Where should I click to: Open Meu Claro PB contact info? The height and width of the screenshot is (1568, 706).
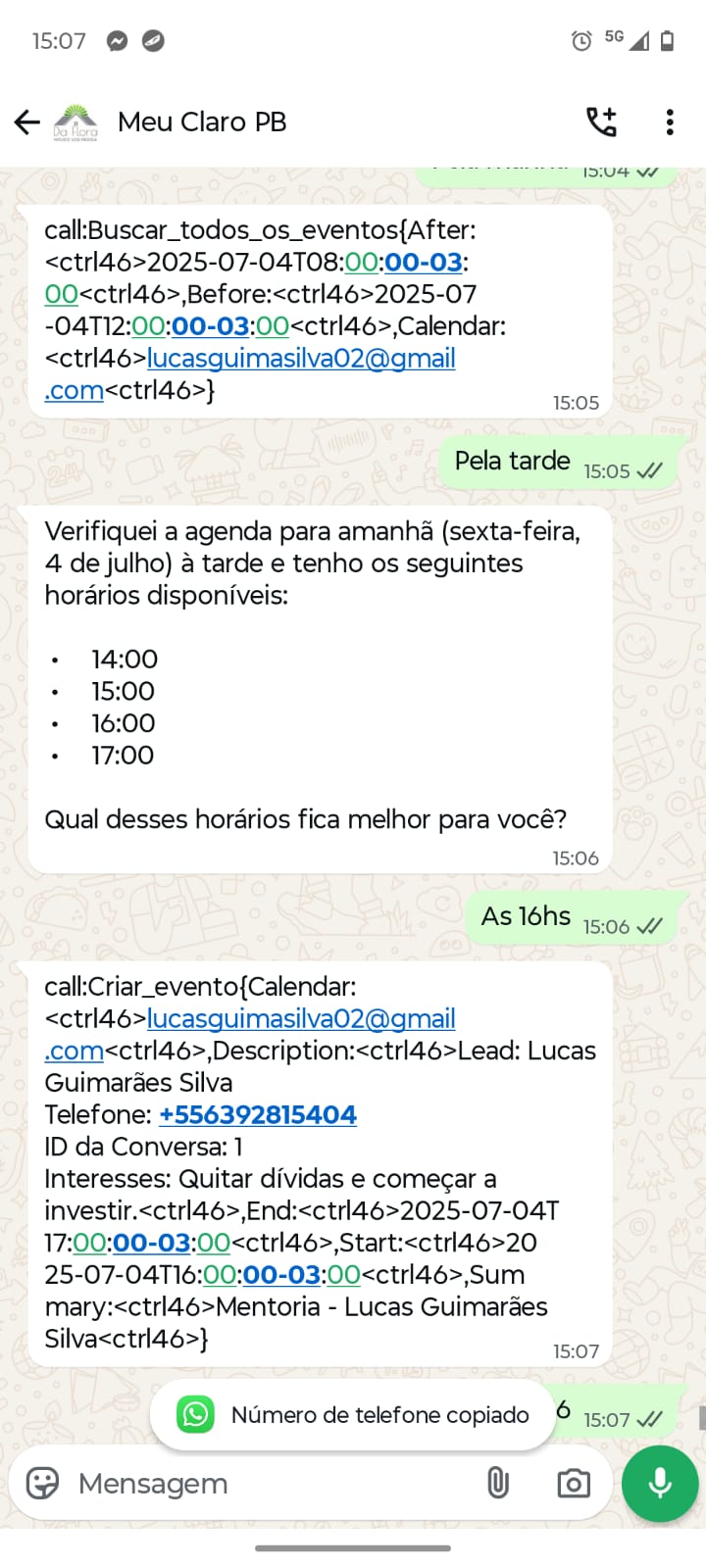tap(202, 122)
